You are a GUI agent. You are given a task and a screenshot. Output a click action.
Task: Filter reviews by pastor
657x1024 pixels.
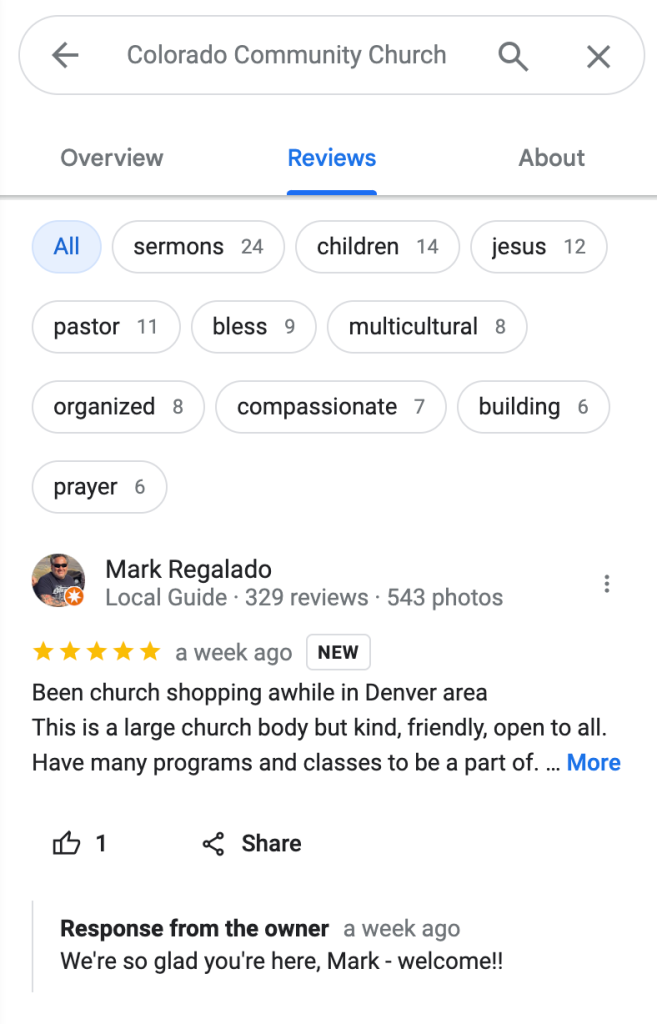click(x=106, y=327)
